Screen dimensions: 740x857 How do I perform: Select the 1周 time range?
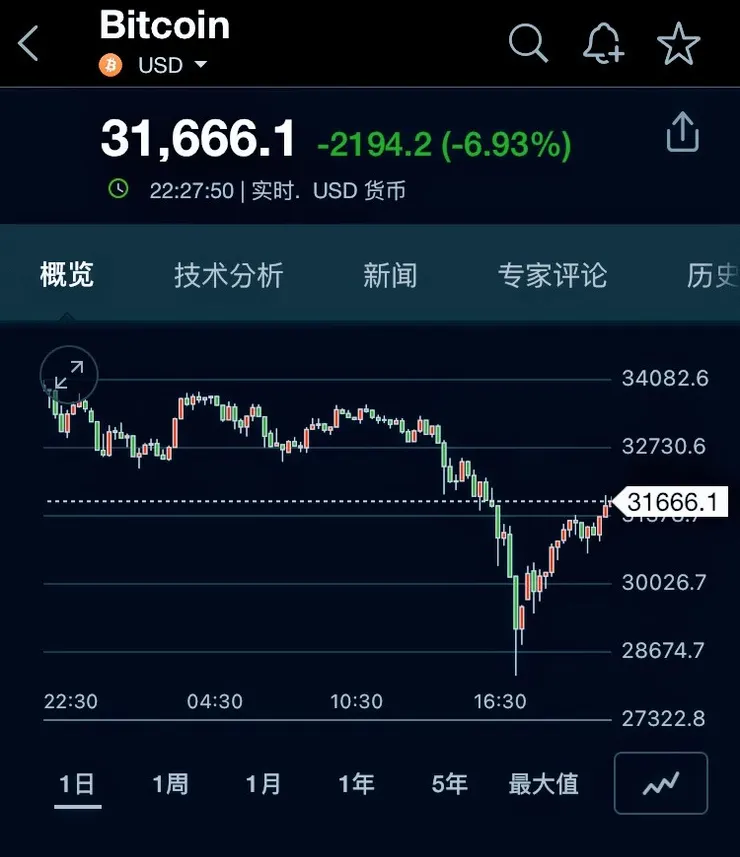tap(170, 784)
